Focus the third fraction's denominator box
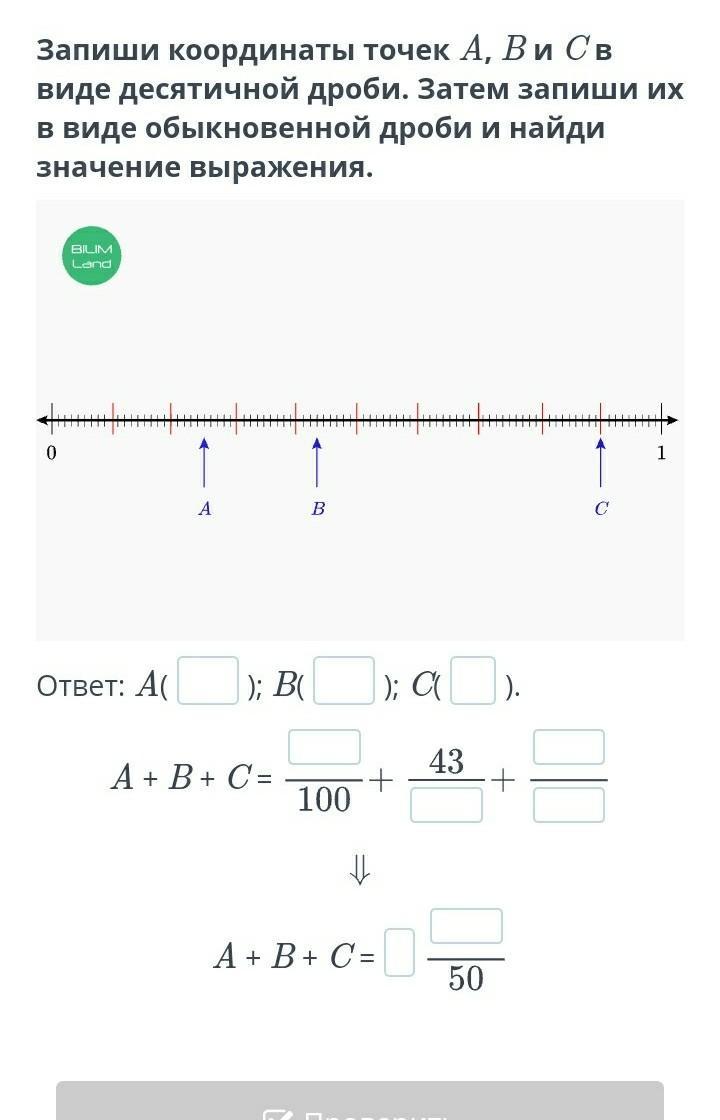Viewport: 720px width, 1120px height. [568, 804]
